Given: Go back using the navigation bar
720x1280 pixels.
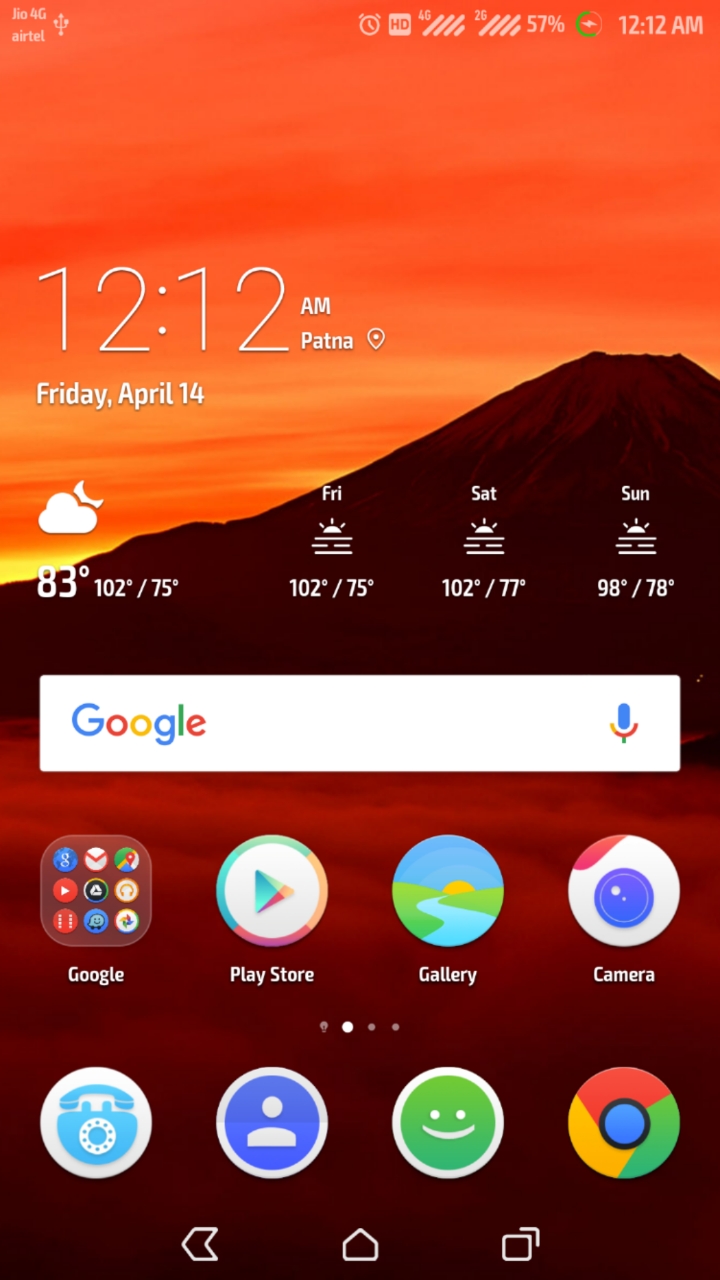Looking at the screenshot, I should (x=200, y=1244).
